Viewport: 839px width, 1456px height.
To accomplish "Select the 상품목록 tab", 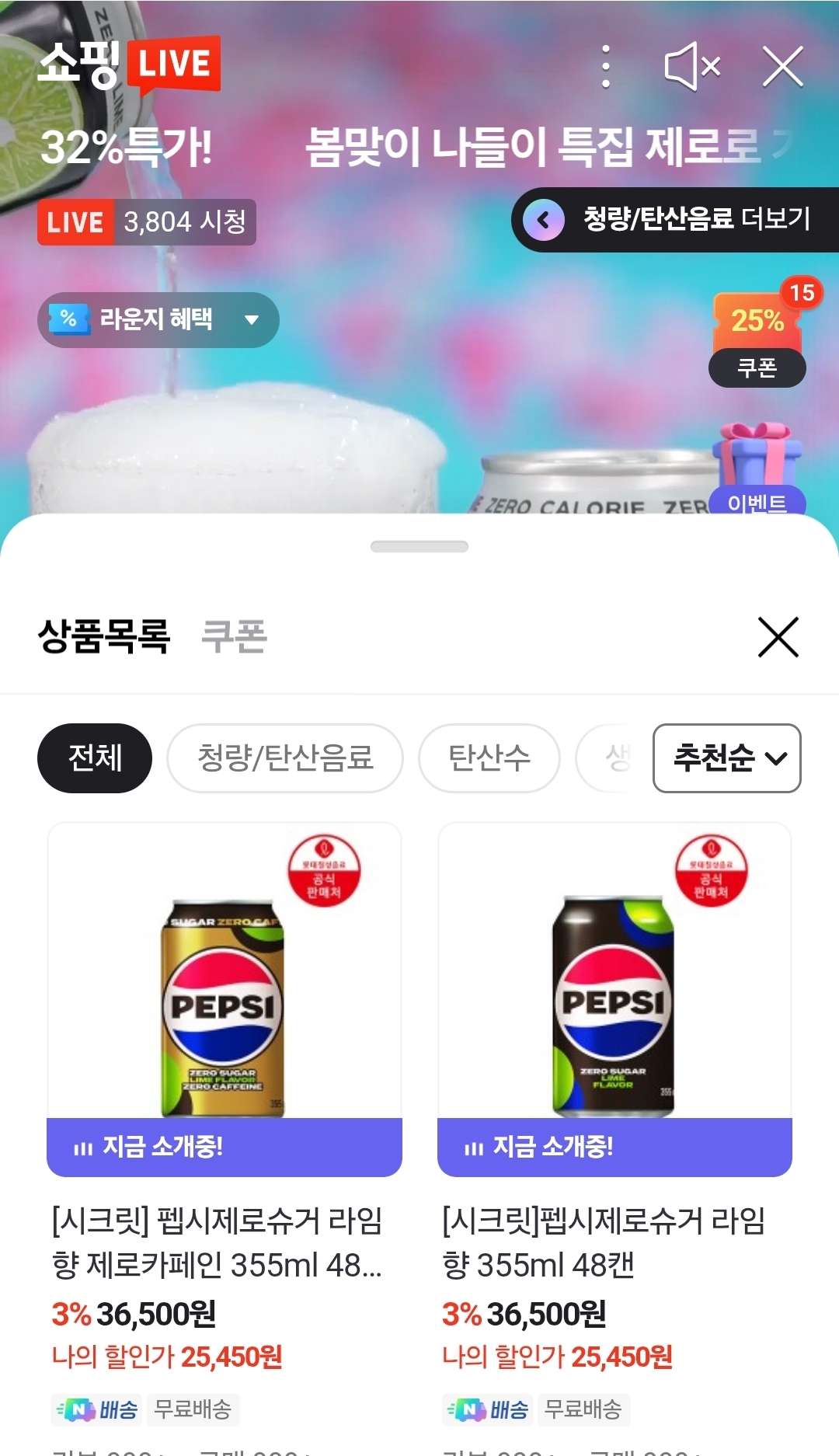I will point(103,636).
